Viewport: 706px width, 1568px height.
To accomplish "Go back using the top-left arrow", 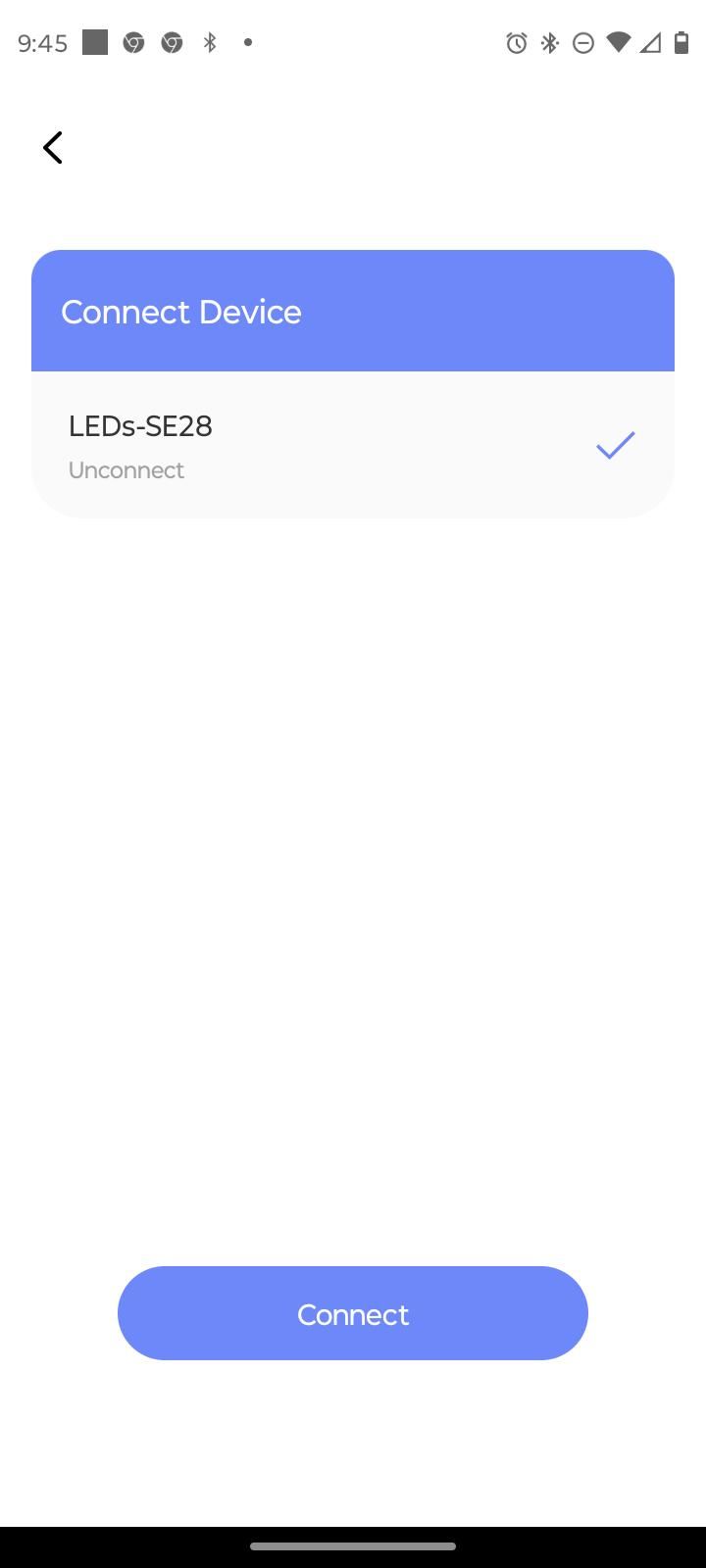I will pyautogui.click(x=53, y=148).
